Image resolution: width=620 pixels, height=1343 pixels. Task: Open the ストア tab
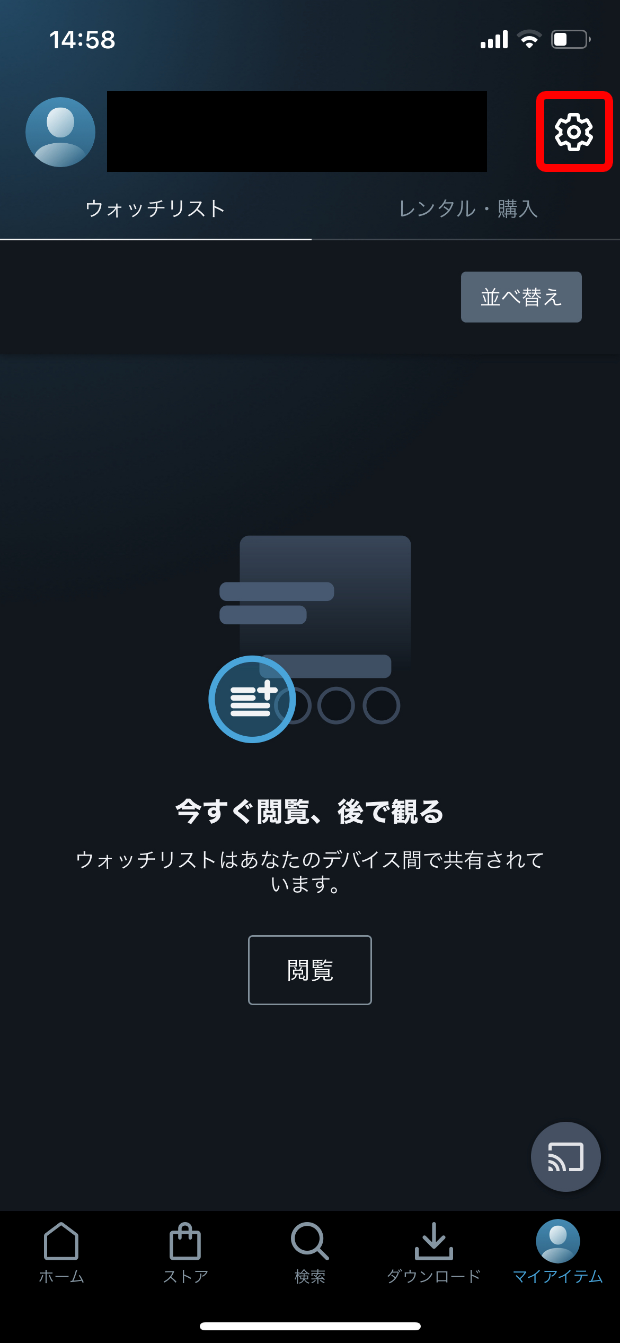[x=185, y=1253]
